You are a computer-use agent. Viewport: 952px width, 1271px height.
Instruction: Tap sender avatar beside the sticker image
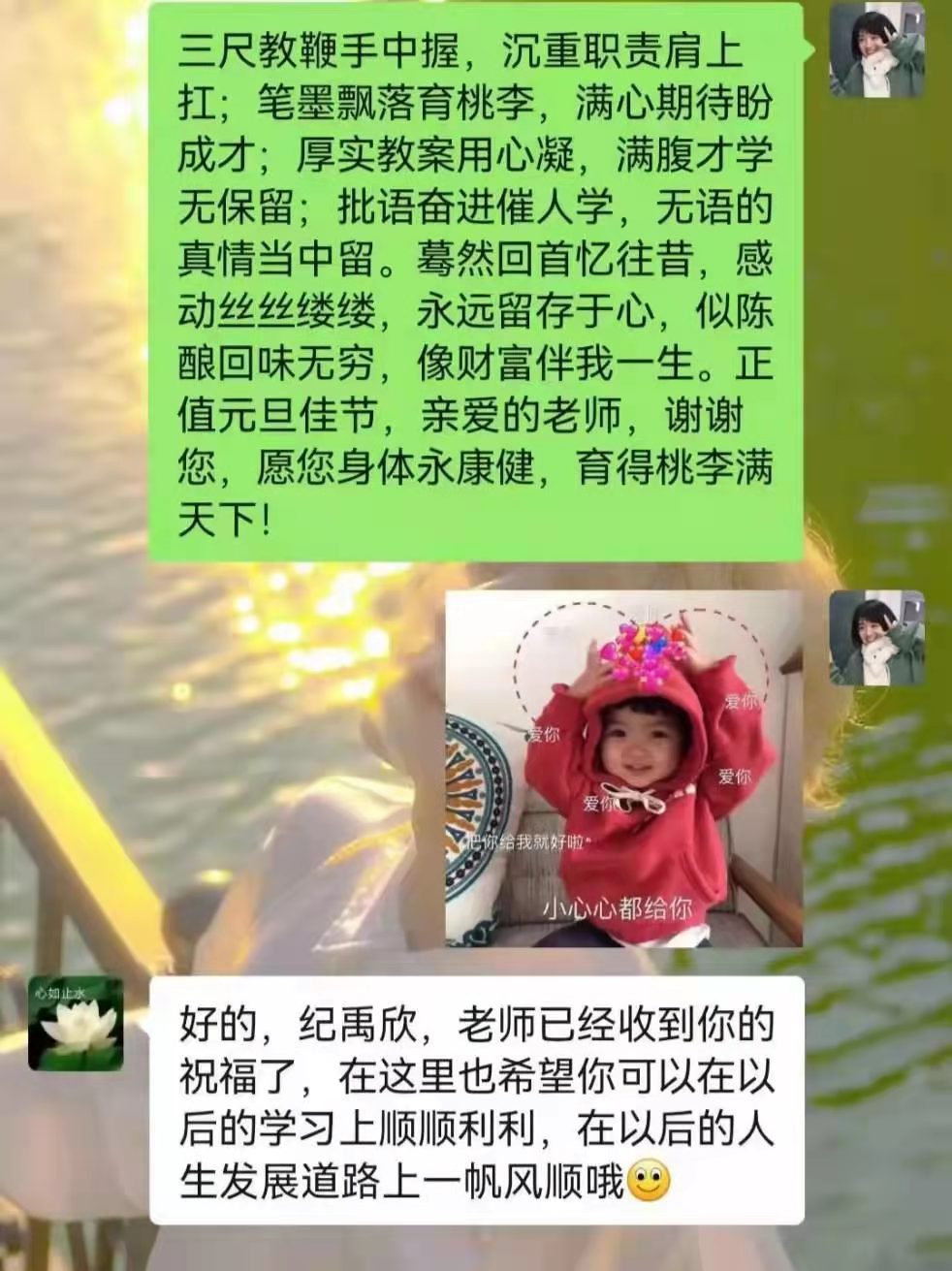coord(876,637)
